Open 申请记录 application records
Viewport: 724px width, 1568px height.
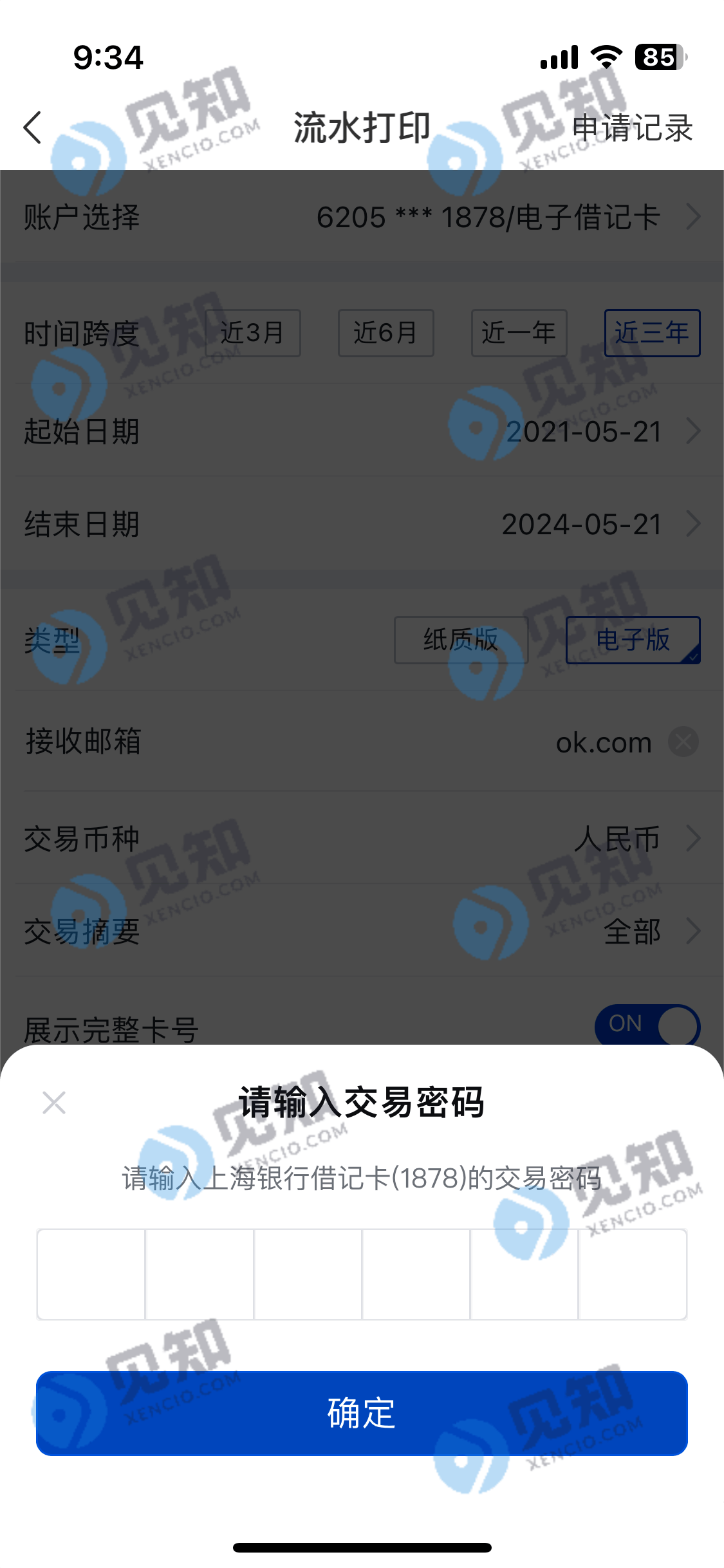pos(632,127)
